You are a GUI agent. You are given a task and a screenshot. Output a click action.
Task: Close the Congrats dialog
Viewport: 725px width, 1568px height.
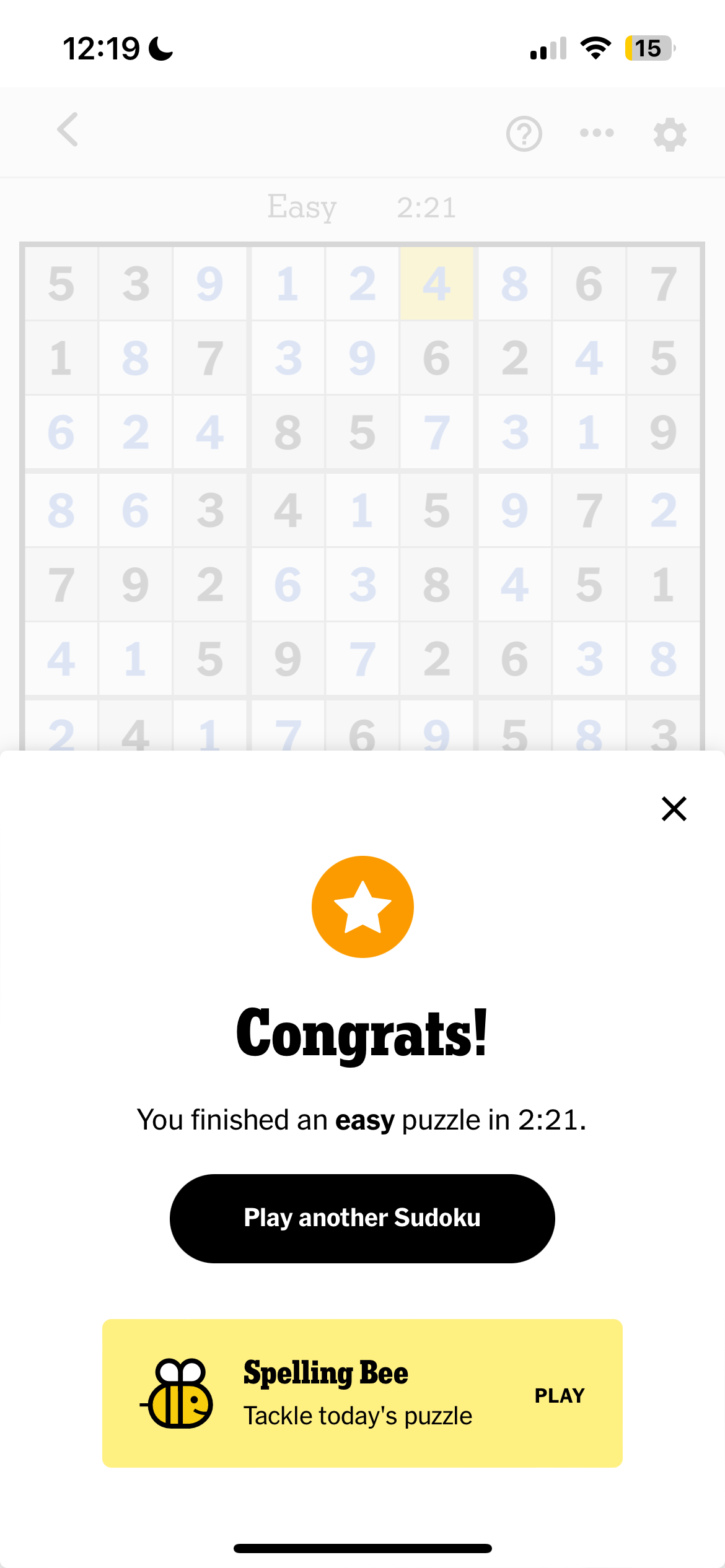click(x=674, y=809)
